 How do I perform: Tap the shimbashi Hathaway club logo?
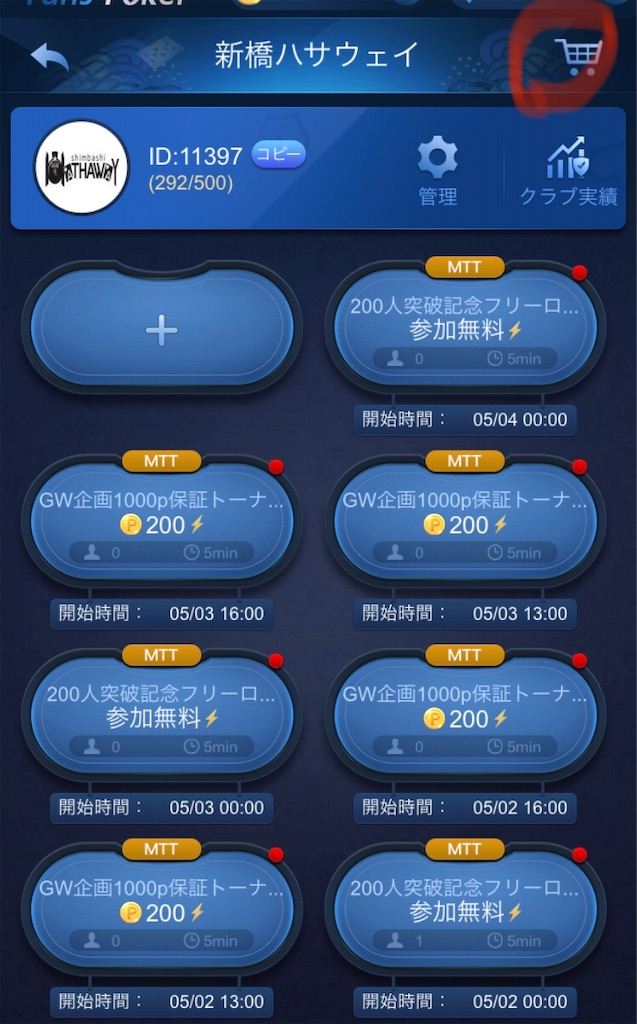point(81,167)
